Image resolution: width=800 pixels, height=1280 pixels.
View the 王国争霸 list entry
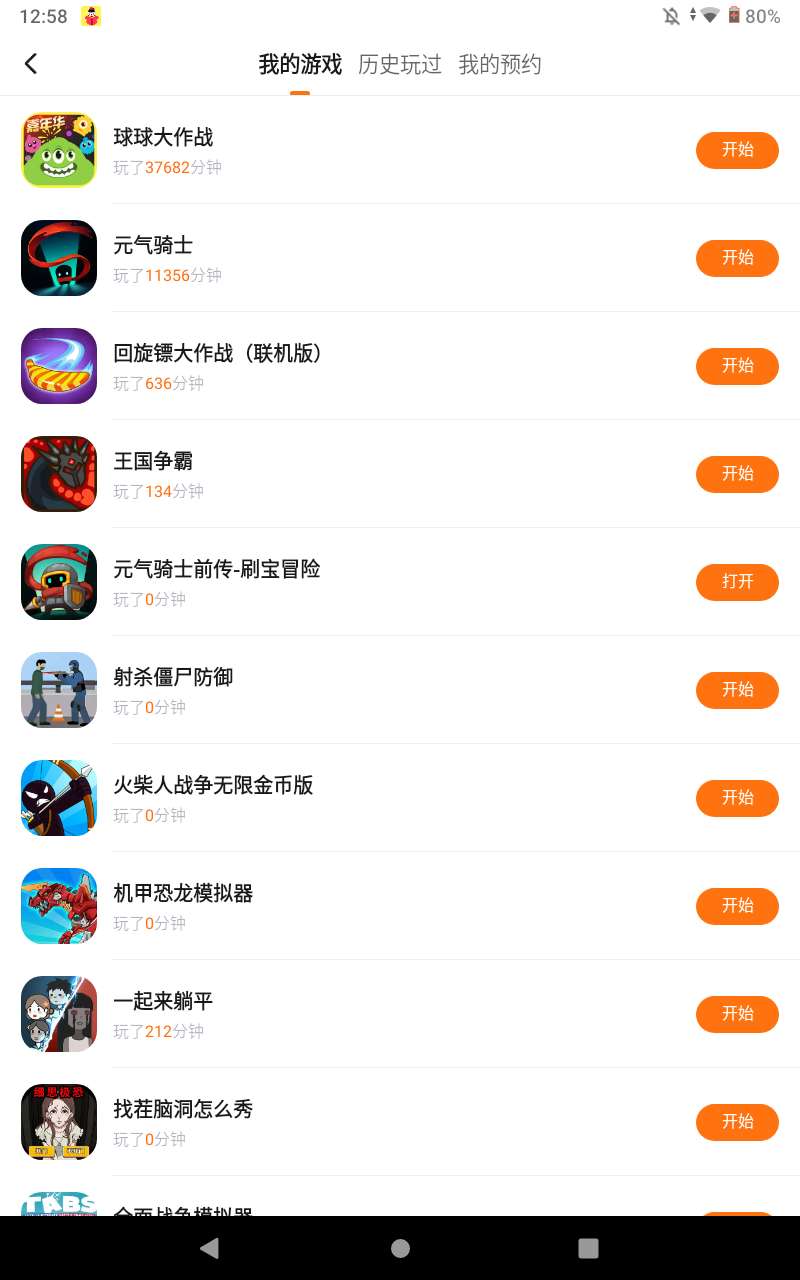pos(350,474)
